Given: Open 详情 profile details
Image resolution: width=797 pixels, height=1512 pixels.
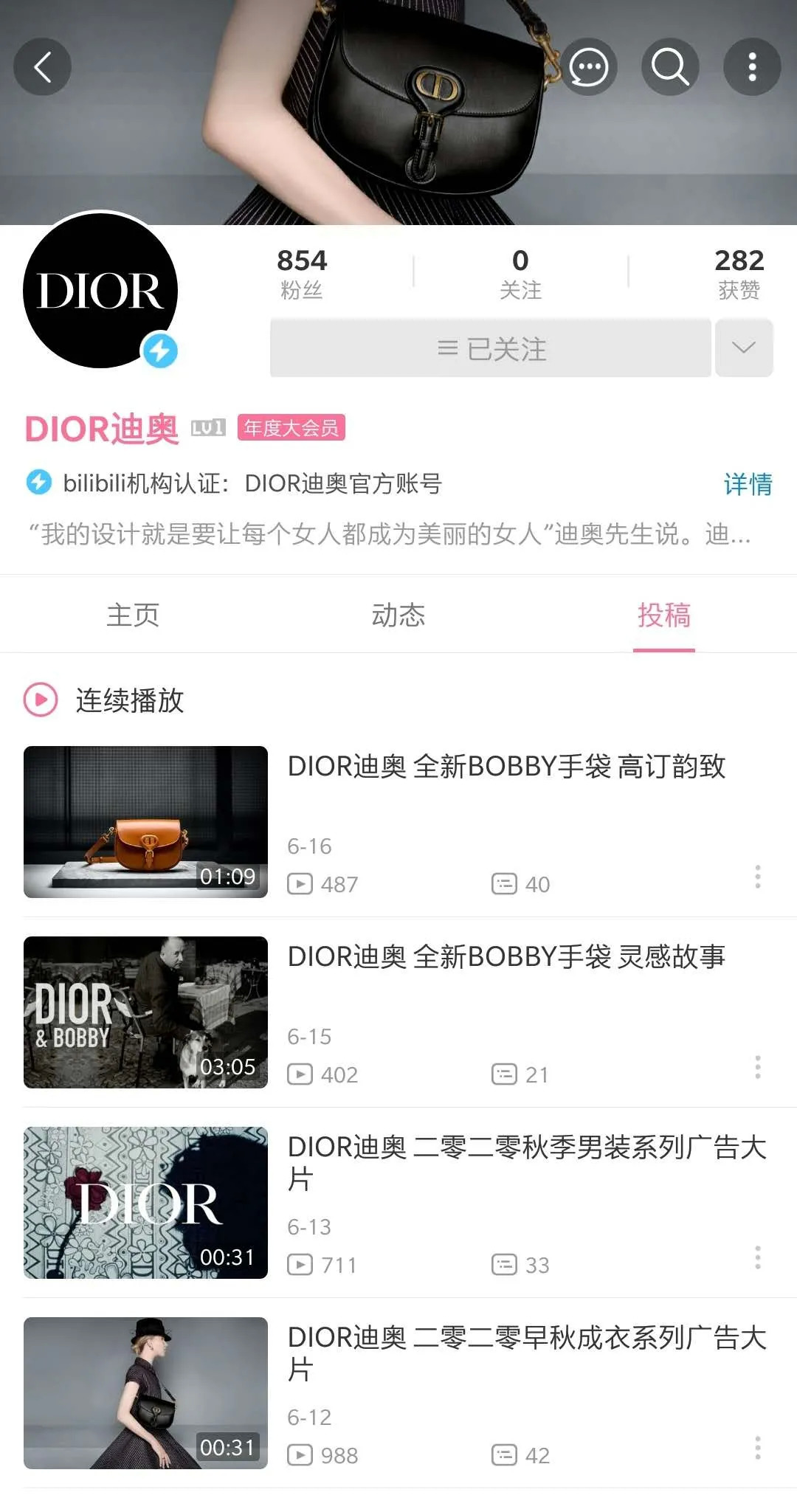Looking at the screenshot, I should point(748,484).
